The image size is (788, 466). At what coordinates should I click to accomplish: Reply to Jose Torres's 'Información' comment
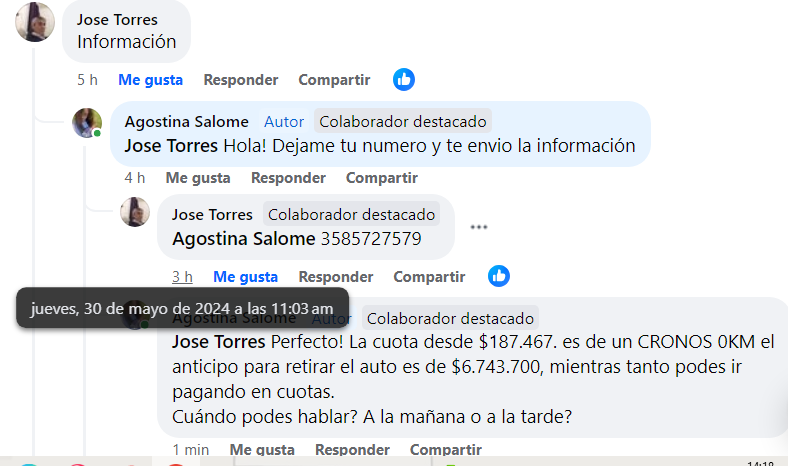click(x=240, y=80)
